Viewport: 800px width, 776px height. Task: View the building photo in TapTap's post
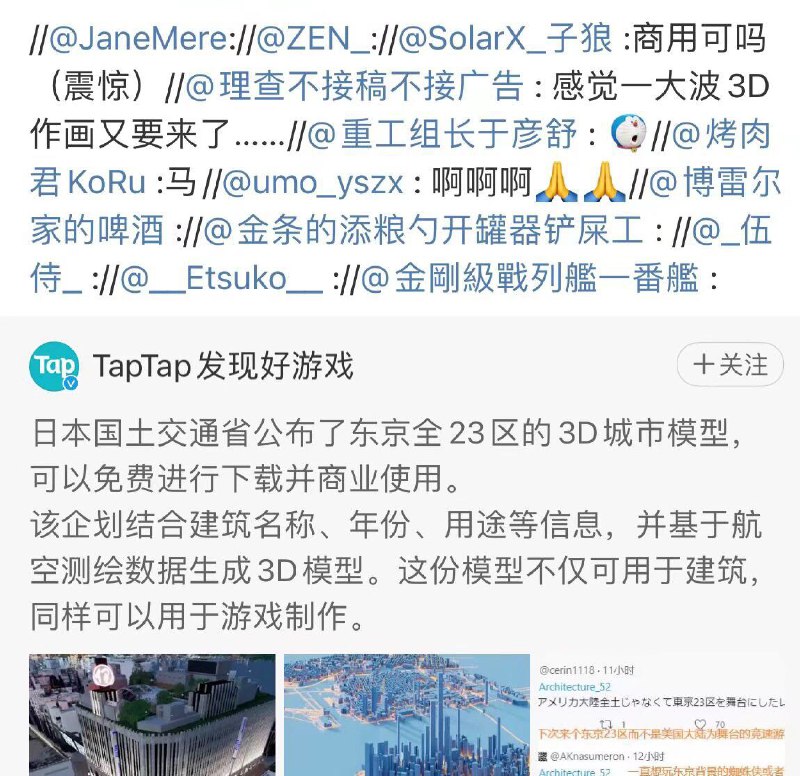(151, 714)
